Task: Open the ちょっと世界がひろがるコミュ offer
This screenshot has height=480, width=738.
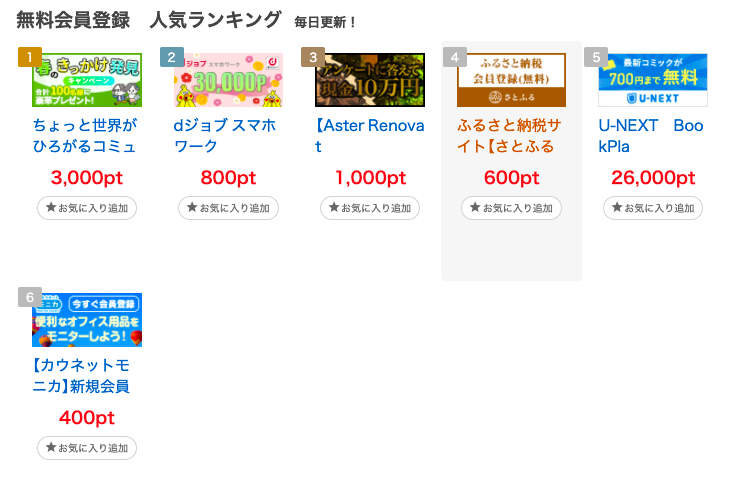Action: (x=86, y=136)
